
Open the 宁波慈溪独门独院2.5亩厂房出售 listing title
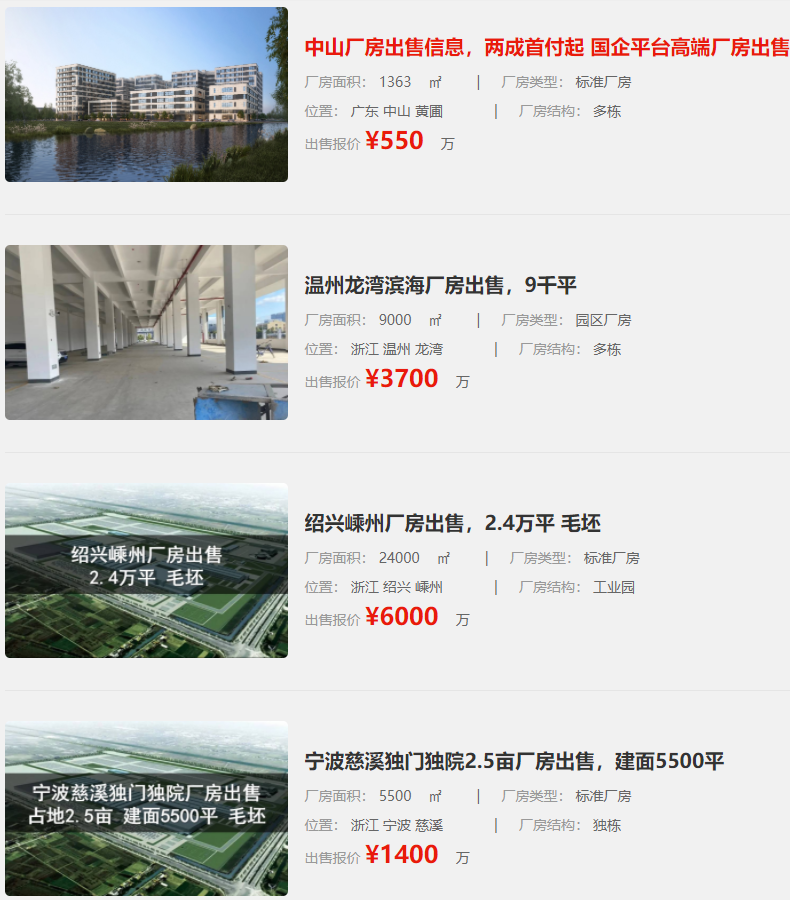[514, 761]
